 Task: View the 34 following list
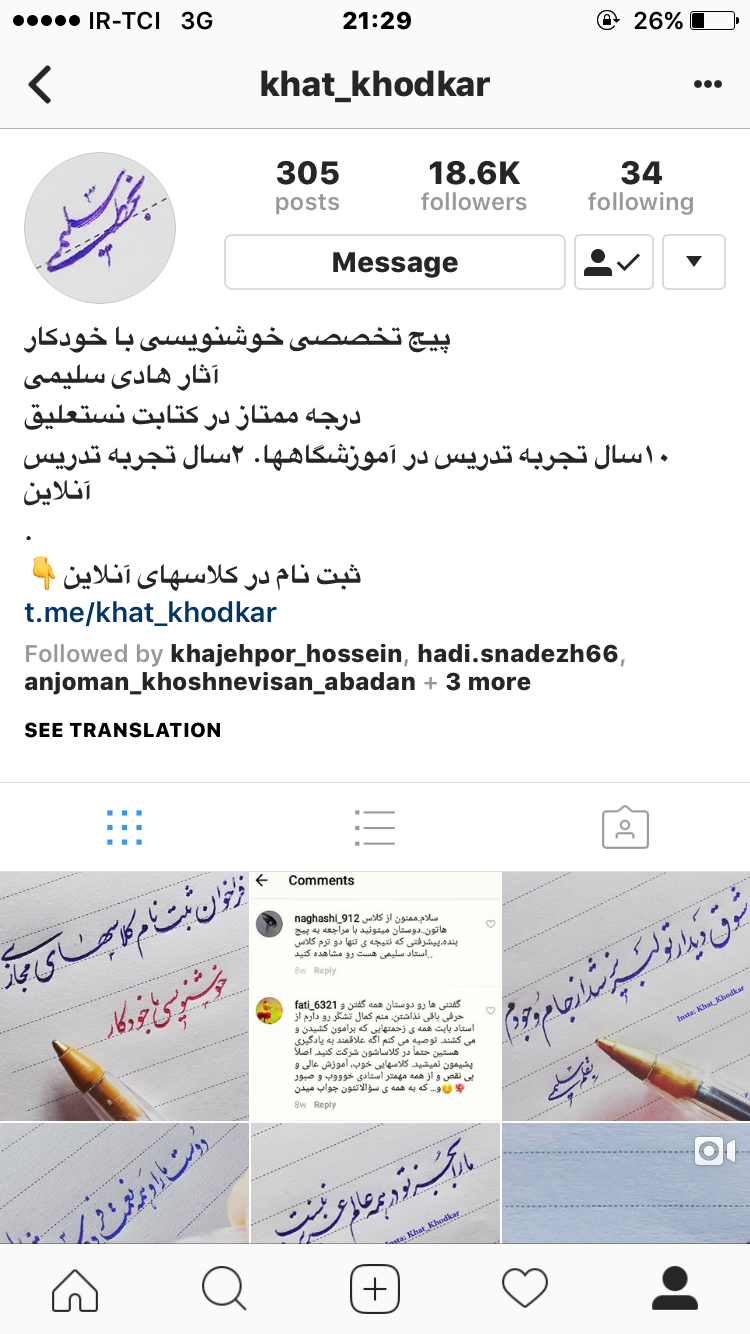coord(640,186)
